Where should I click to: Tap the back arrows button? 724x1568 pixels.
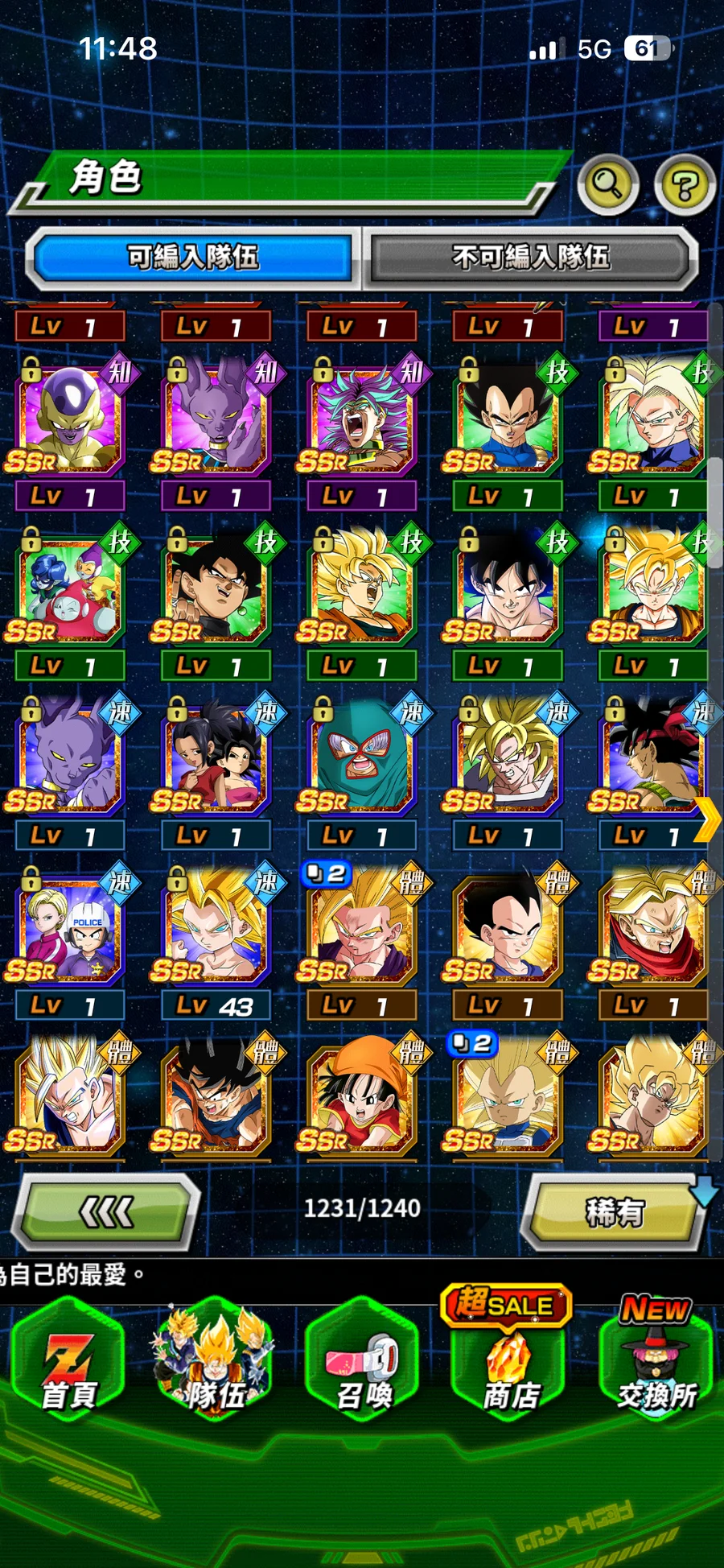pos(109,1211)
